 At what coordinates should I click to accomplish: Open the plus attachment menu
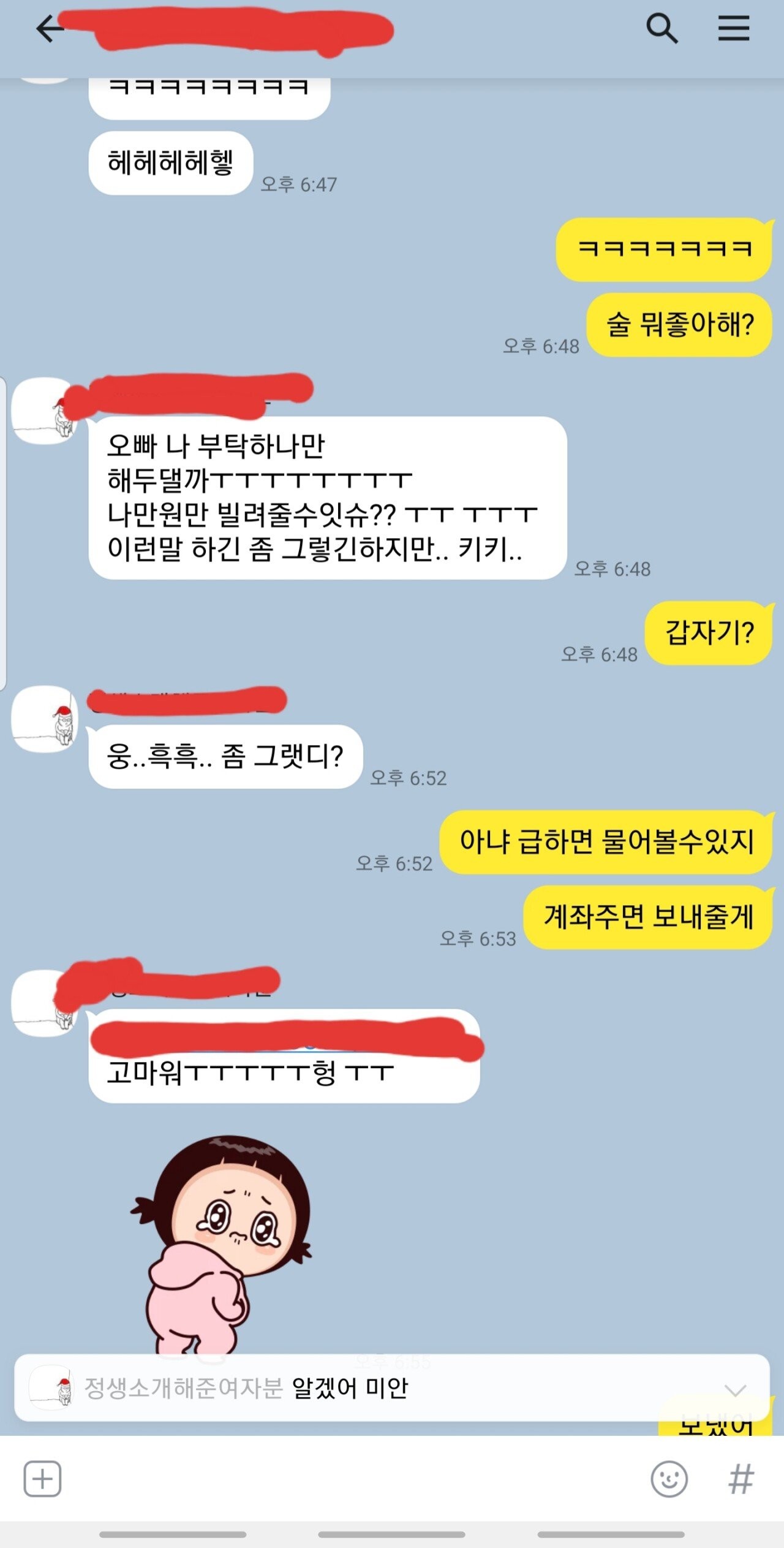pyautogui.click(x=42, y=1479)
